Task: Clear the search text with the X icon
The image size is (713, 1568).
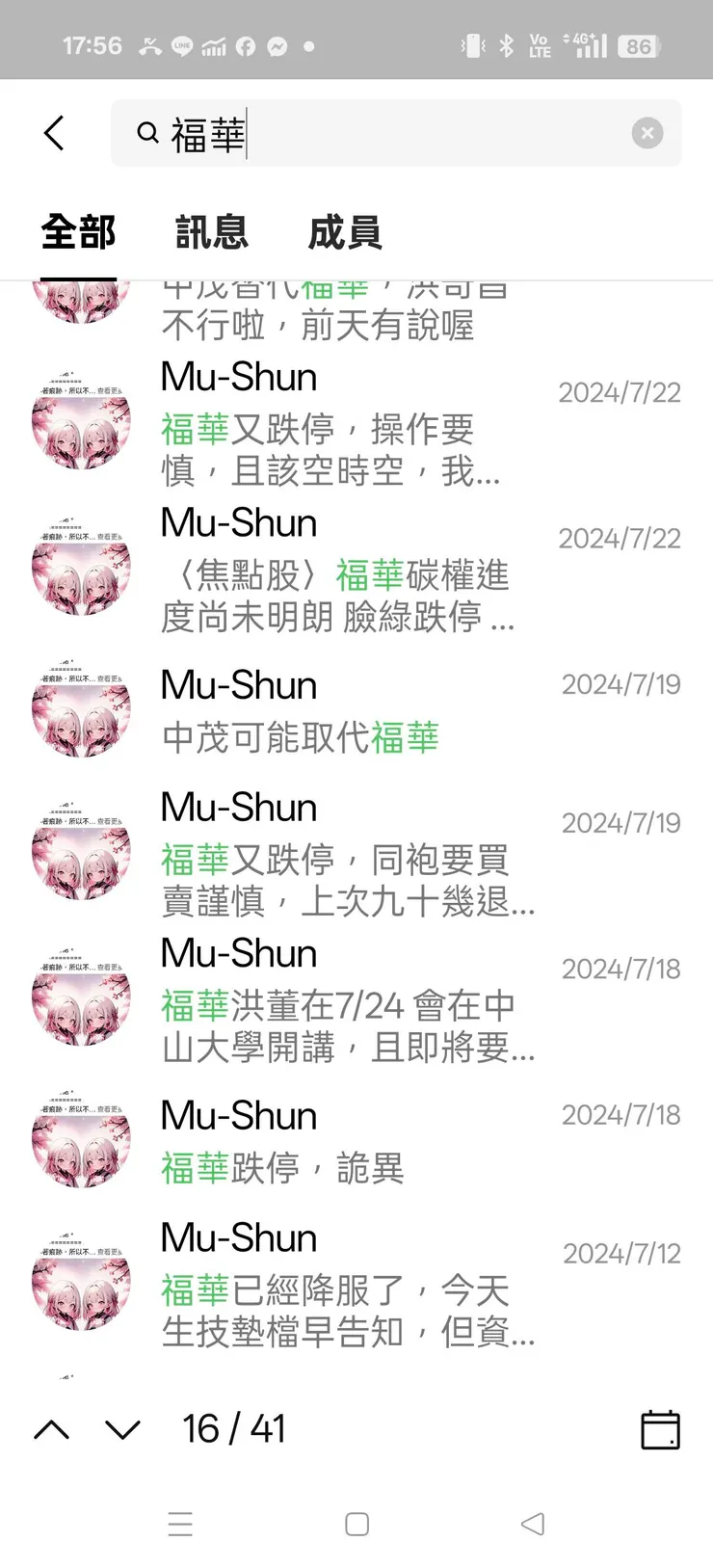Action: (x=647, y=133)
